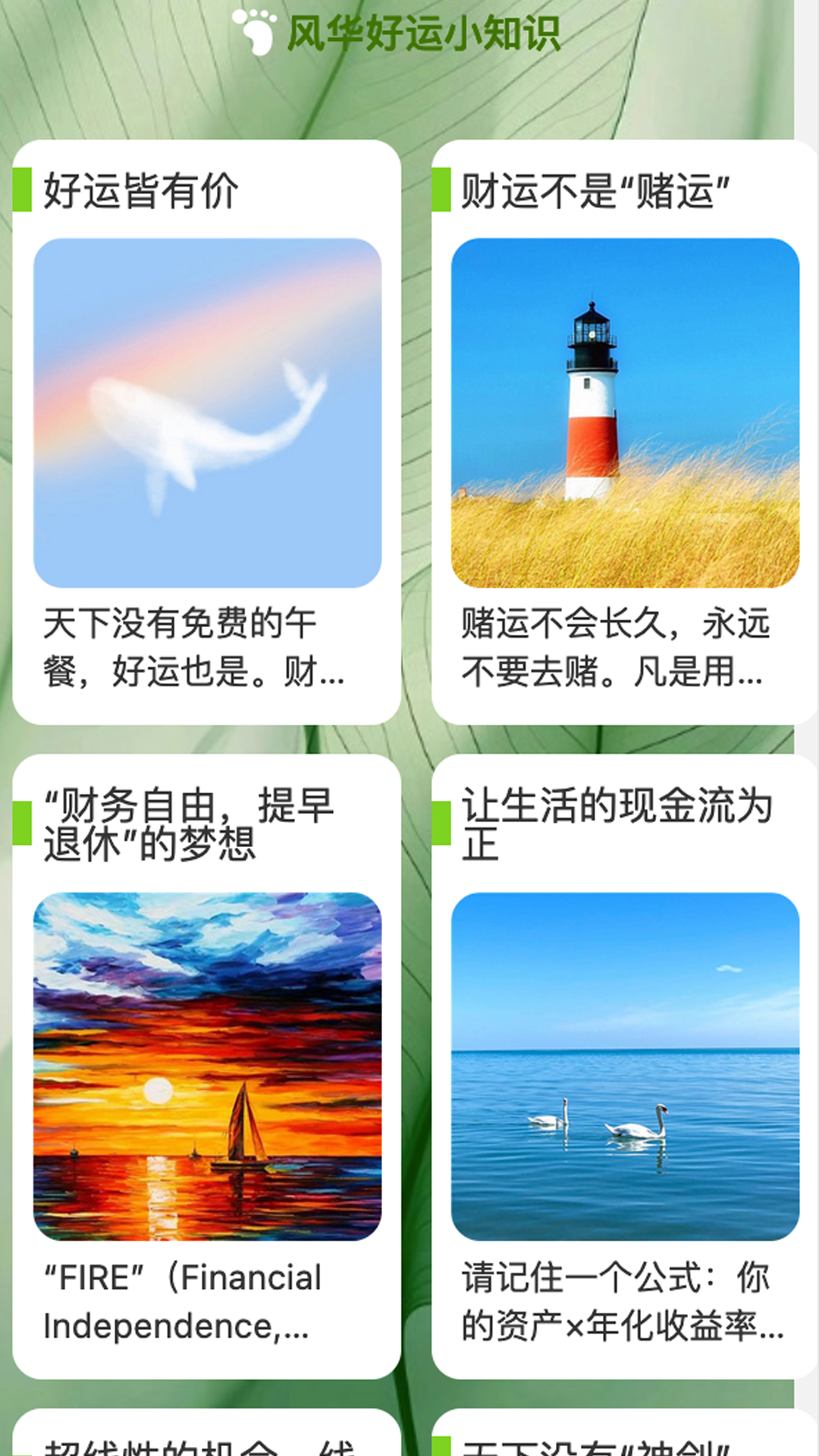Tap the green marker beside 好运皆有价 title
819x1456 pixels.
[22, 190]
